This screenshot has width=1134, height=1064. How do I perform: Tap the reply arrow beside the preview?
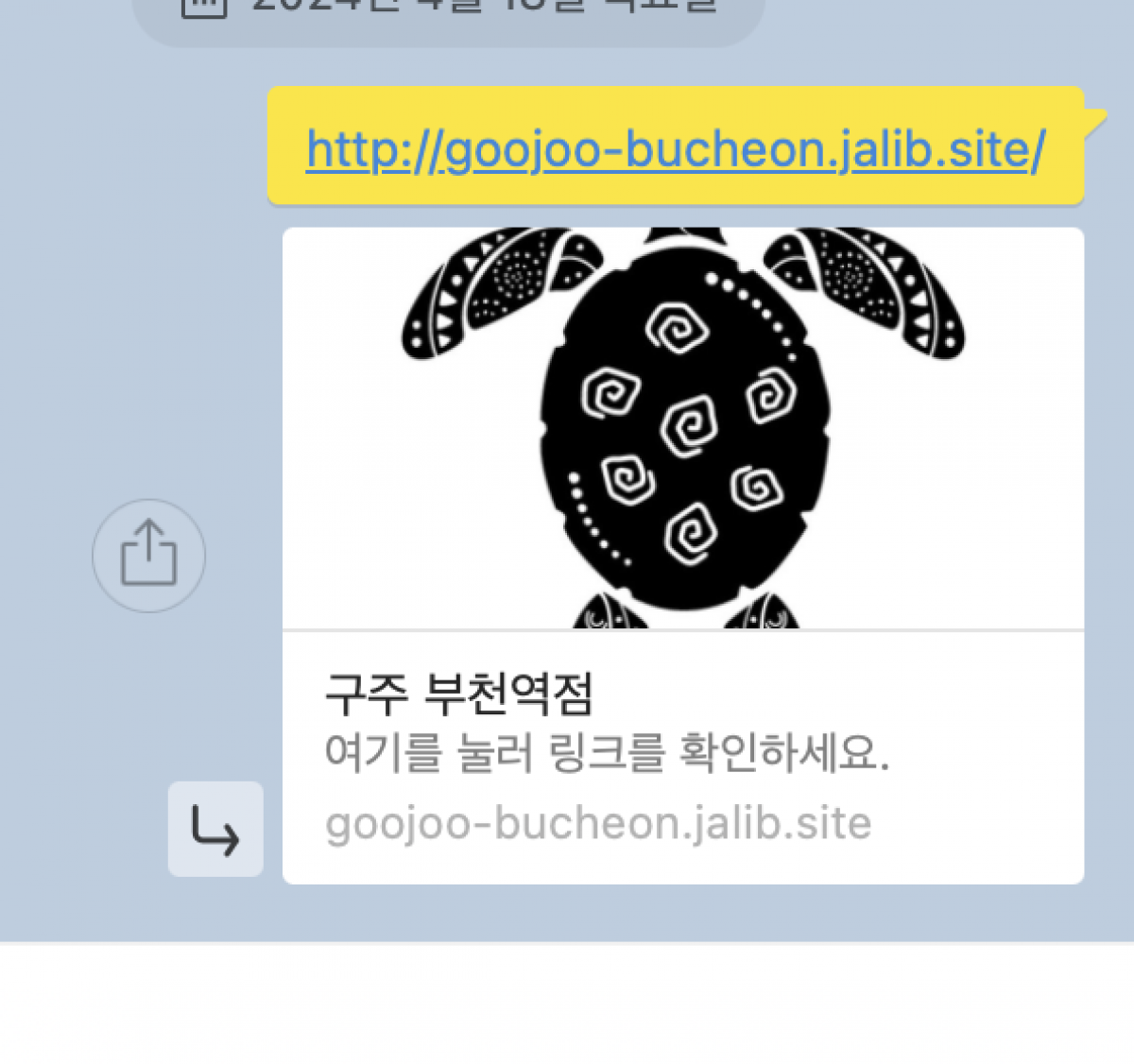[215, 829]
